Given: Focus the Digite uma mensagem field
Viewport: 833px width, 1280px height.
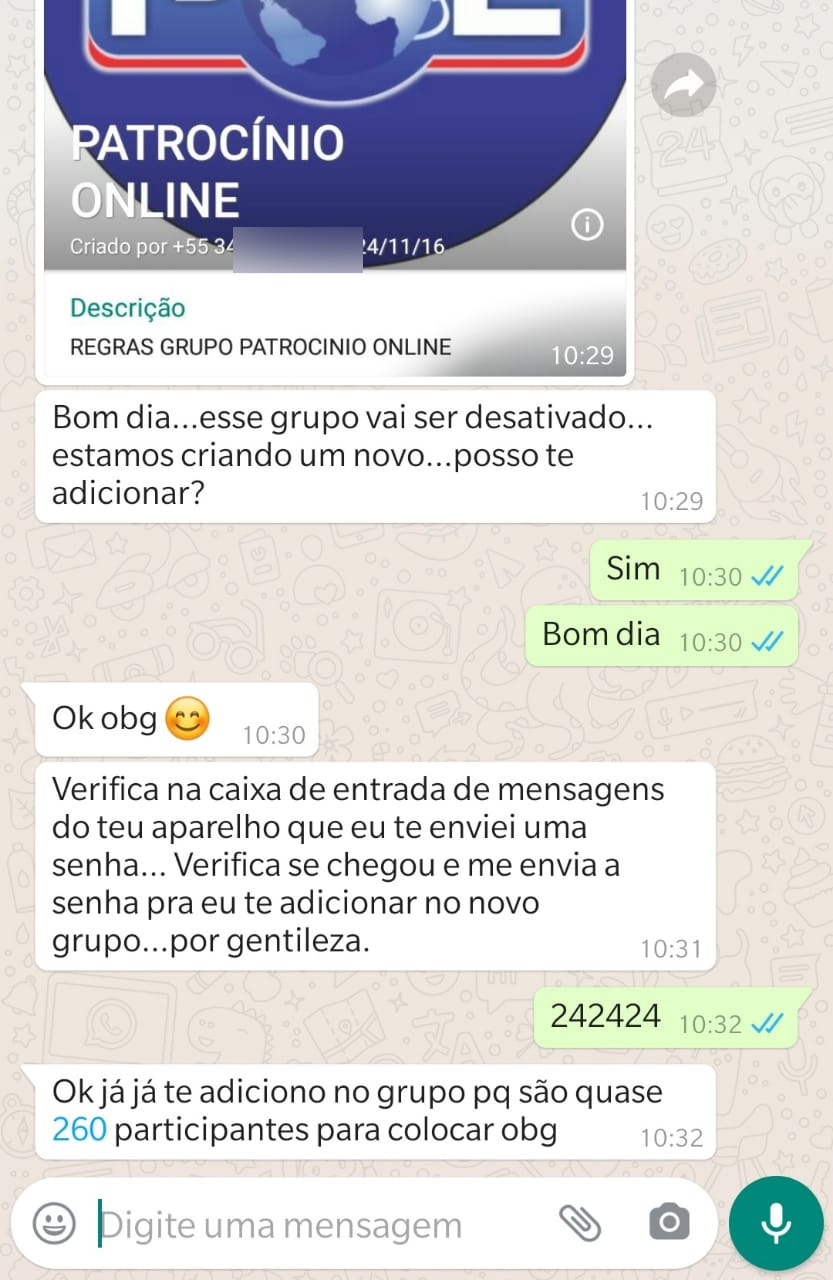Looking at the screenshot, I should coord(300,1225).
